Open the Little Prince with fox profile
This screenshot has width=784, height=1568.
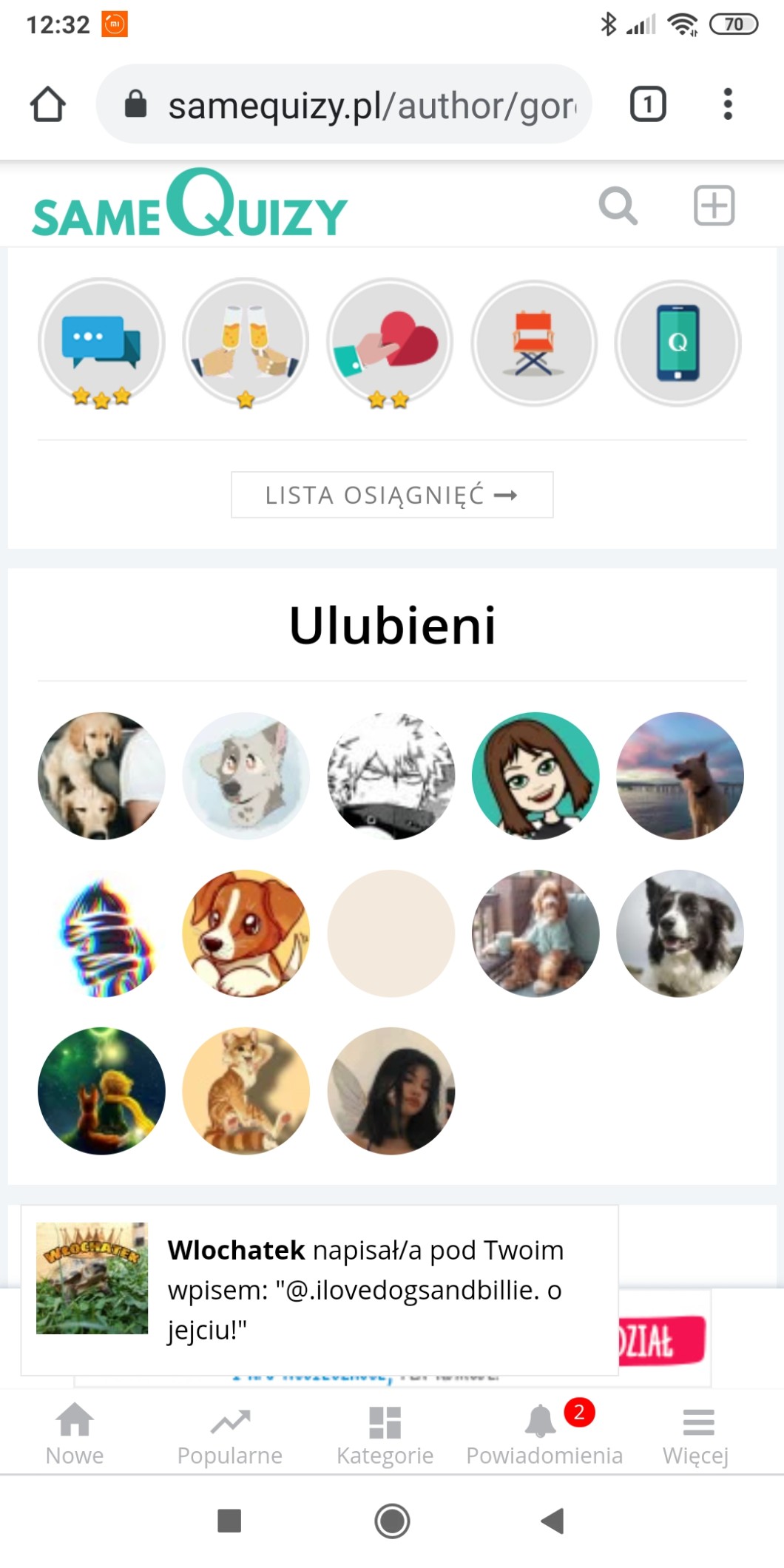pyautogui.click(x=101, y=1091)
